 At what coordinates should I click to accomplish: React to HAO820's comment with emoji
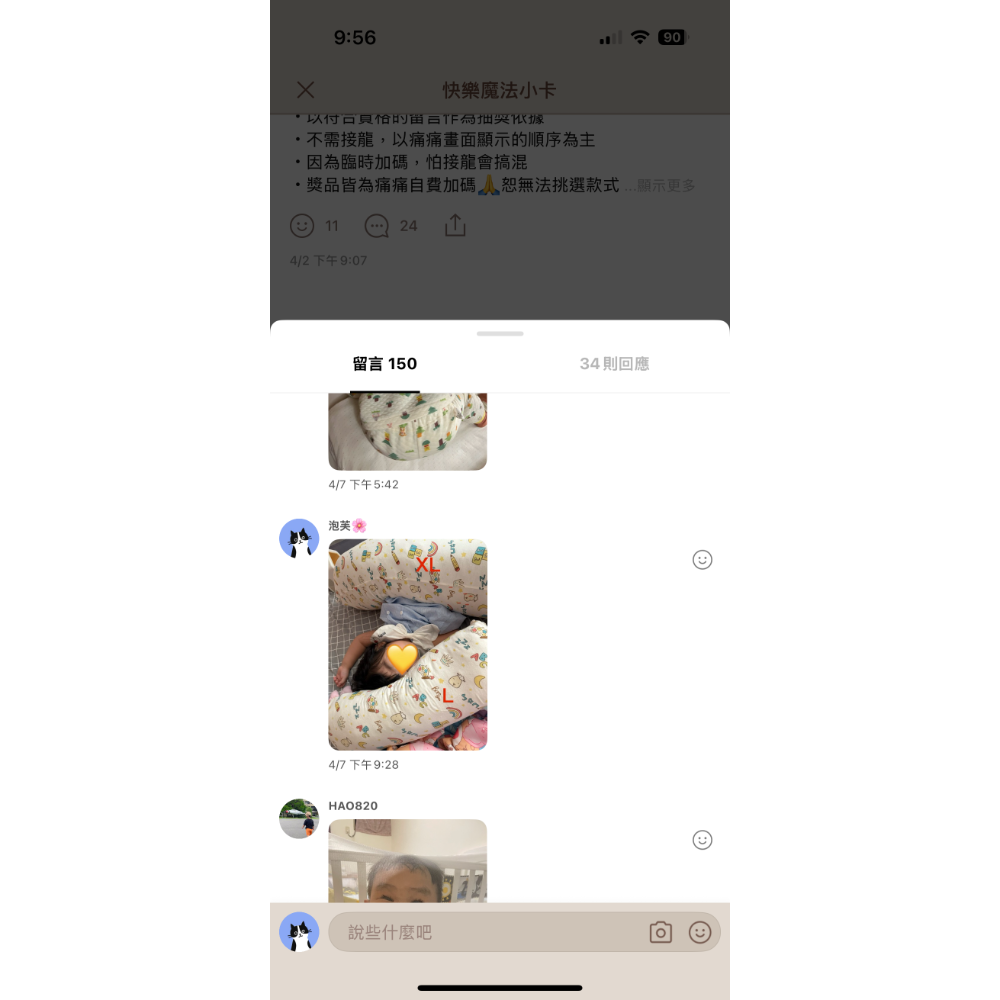pos(702,840)
